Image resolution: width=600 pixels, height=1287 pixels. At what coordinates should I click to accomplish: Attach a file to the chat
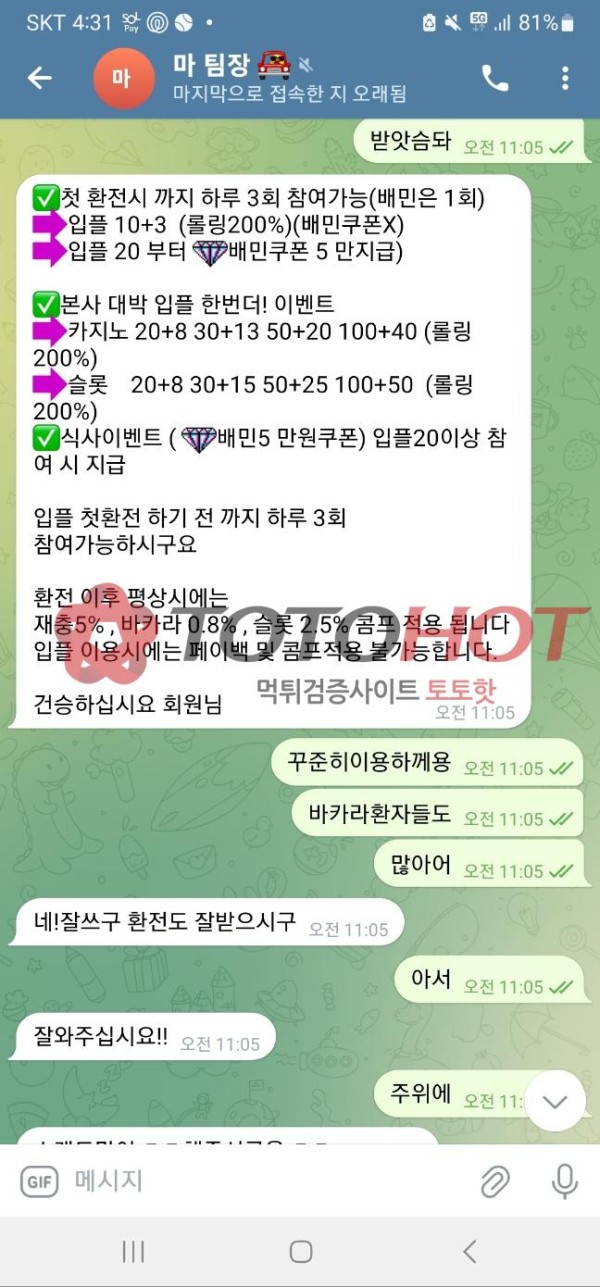(x=495, y=1181)
